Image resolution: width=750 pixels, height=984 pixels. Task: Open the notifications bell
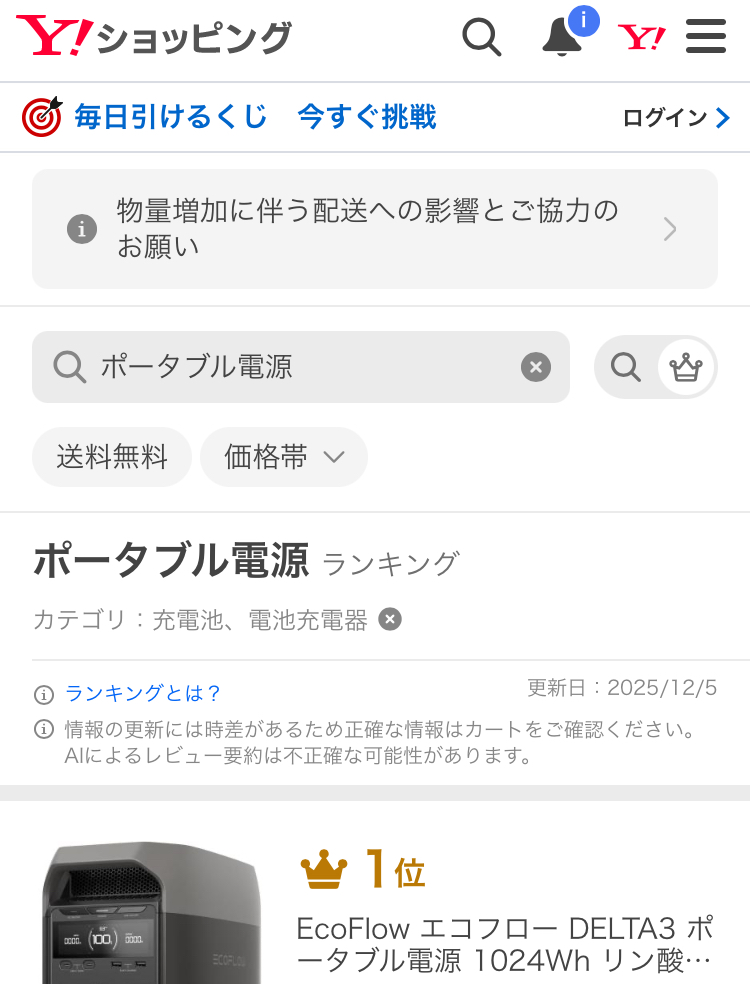tap(562, 38)
